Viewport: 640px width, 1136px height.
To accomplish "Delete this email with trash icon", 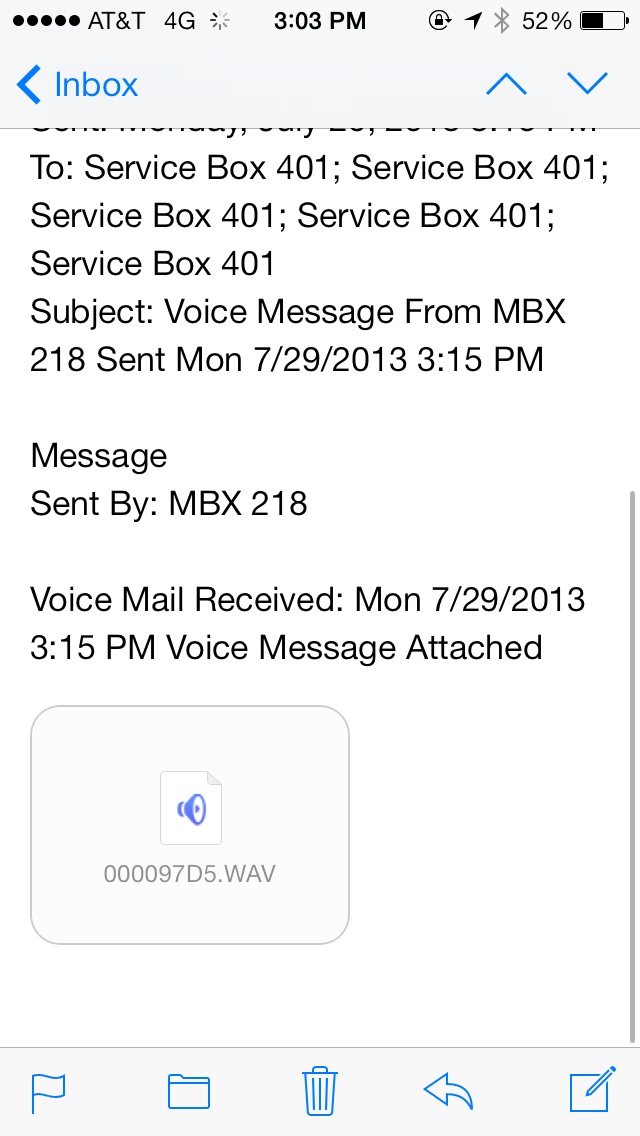I will (320, 1090).
